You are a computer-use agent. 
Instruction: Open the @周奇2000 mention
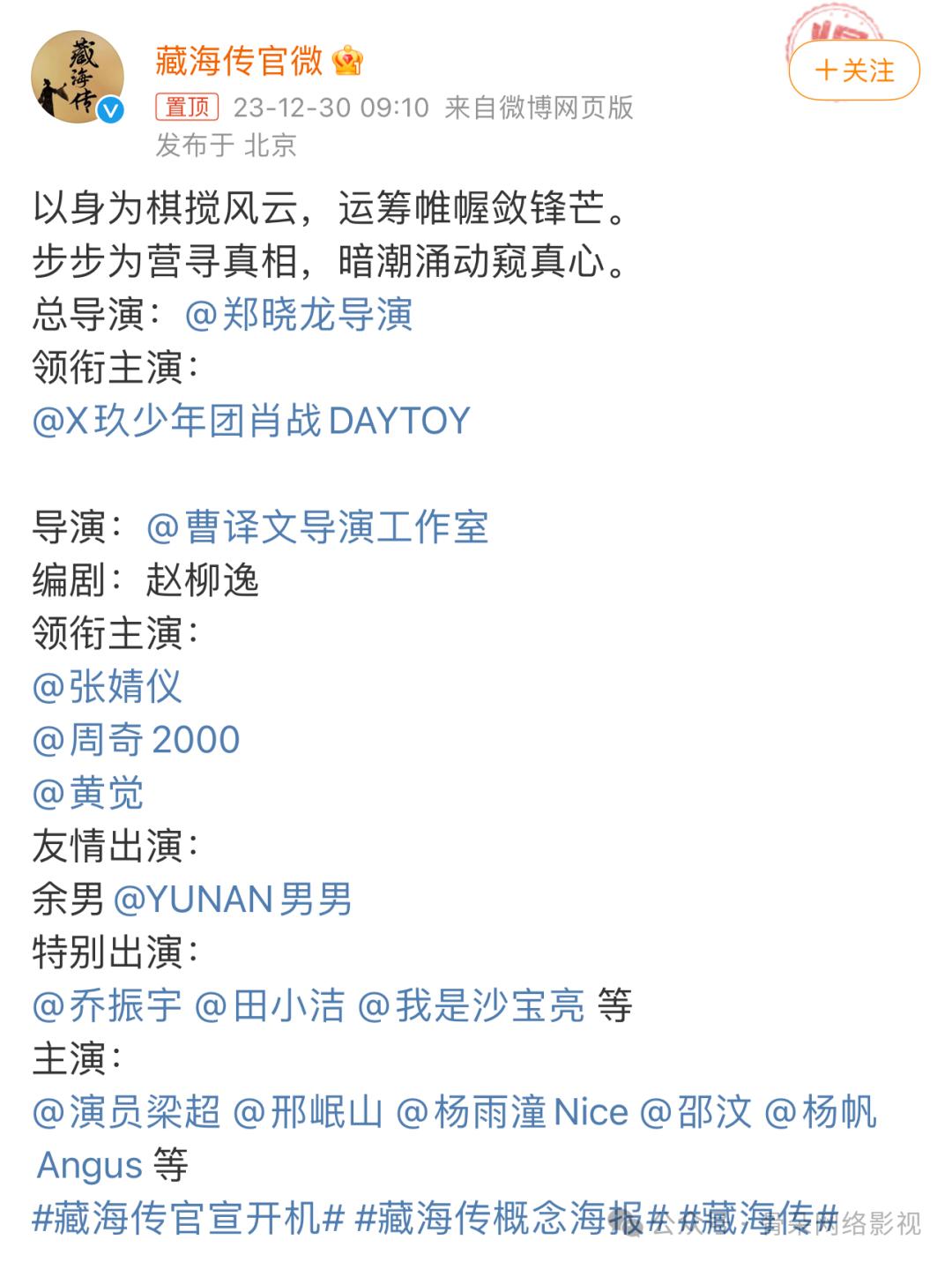[136, 740]
